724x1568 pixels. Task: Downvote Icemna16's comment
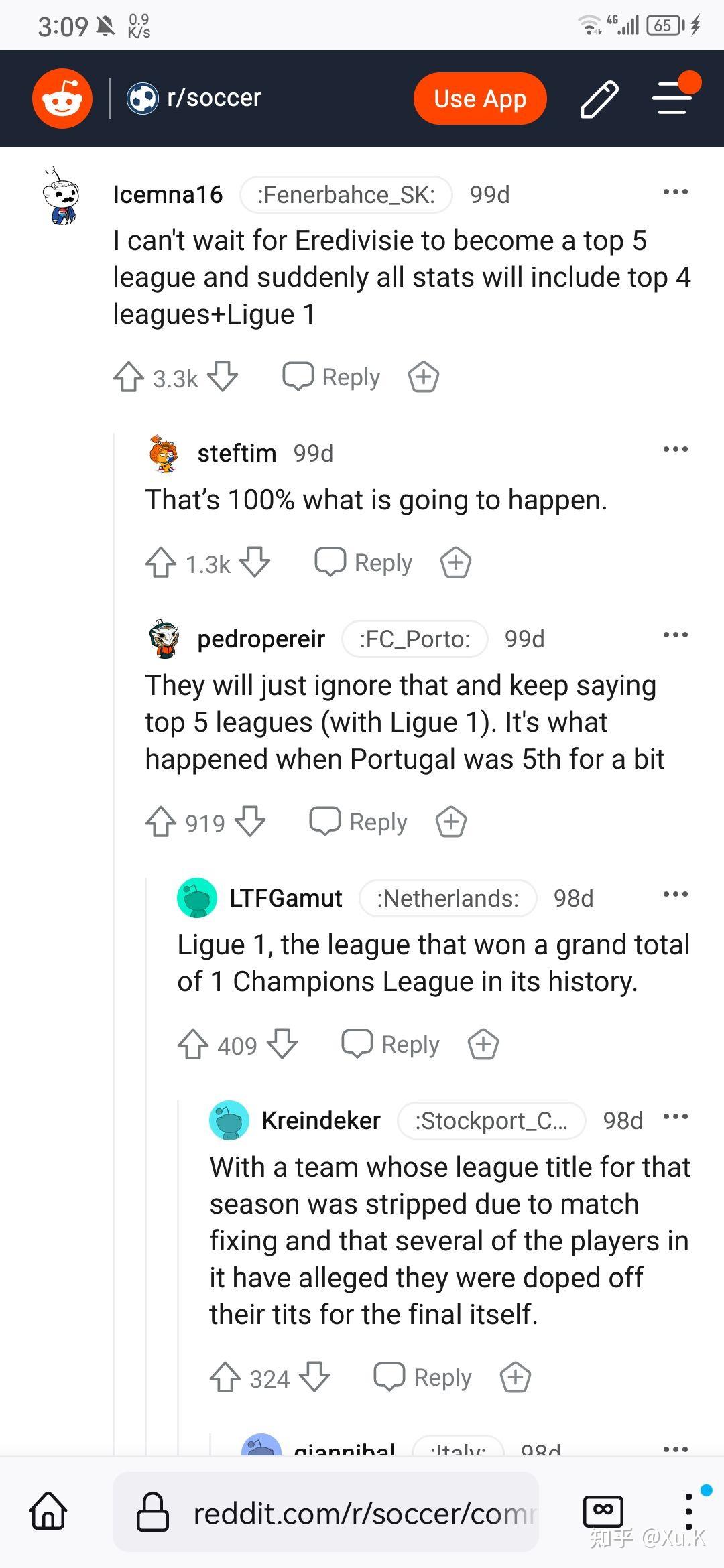coord(223,377)
